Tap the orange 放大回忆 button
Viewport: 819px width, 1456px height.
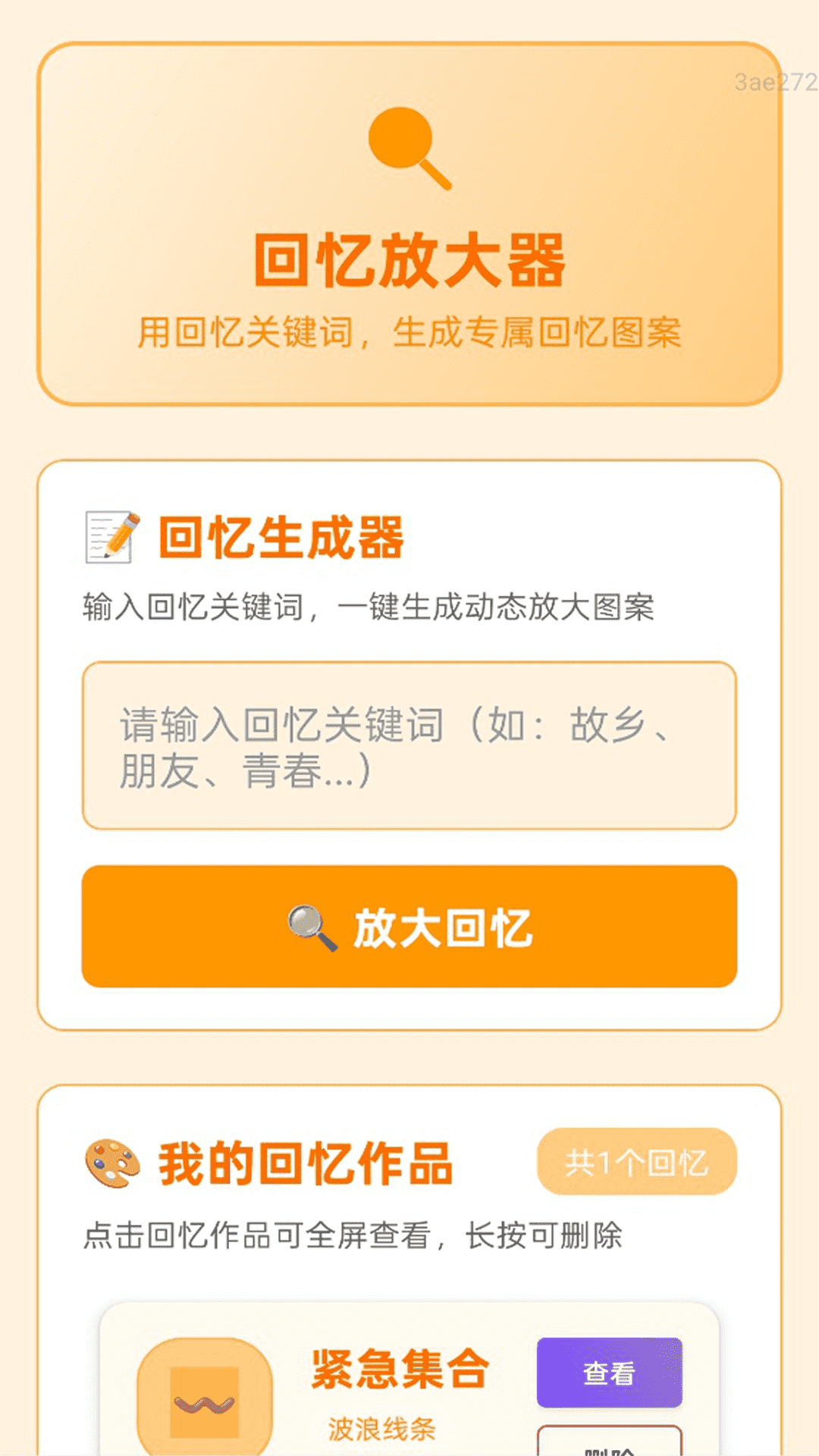tap(409, 927)
